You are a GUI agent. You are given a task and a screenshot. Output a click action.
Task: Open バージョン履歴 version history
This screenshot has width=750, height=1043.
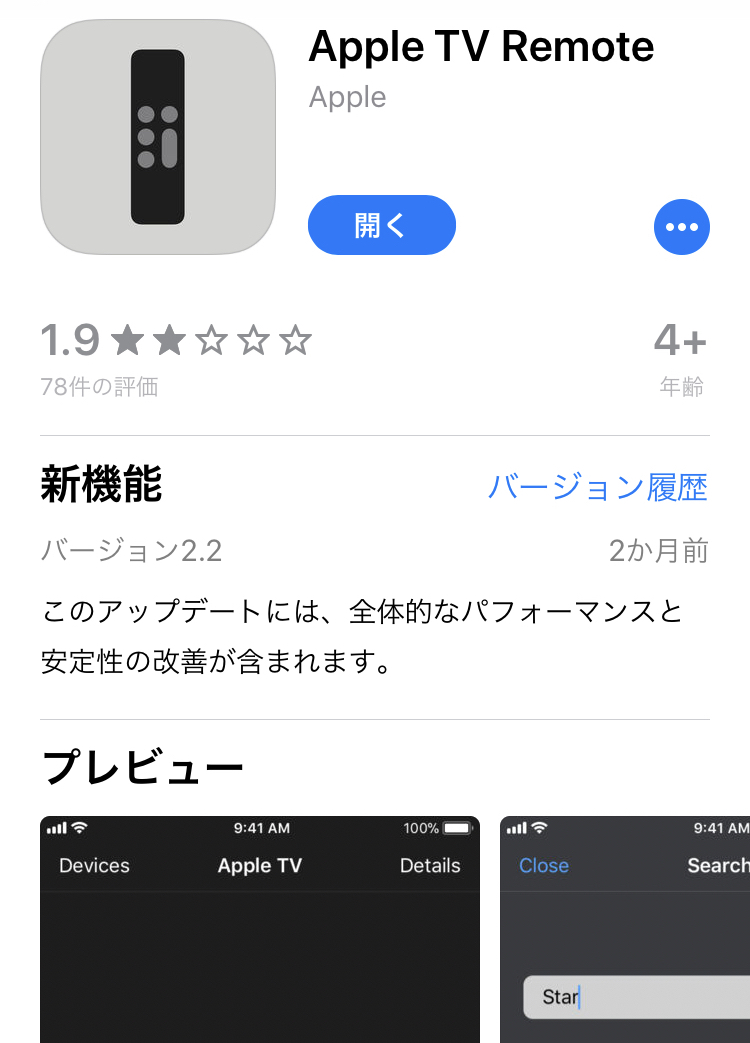pos(599,487)
